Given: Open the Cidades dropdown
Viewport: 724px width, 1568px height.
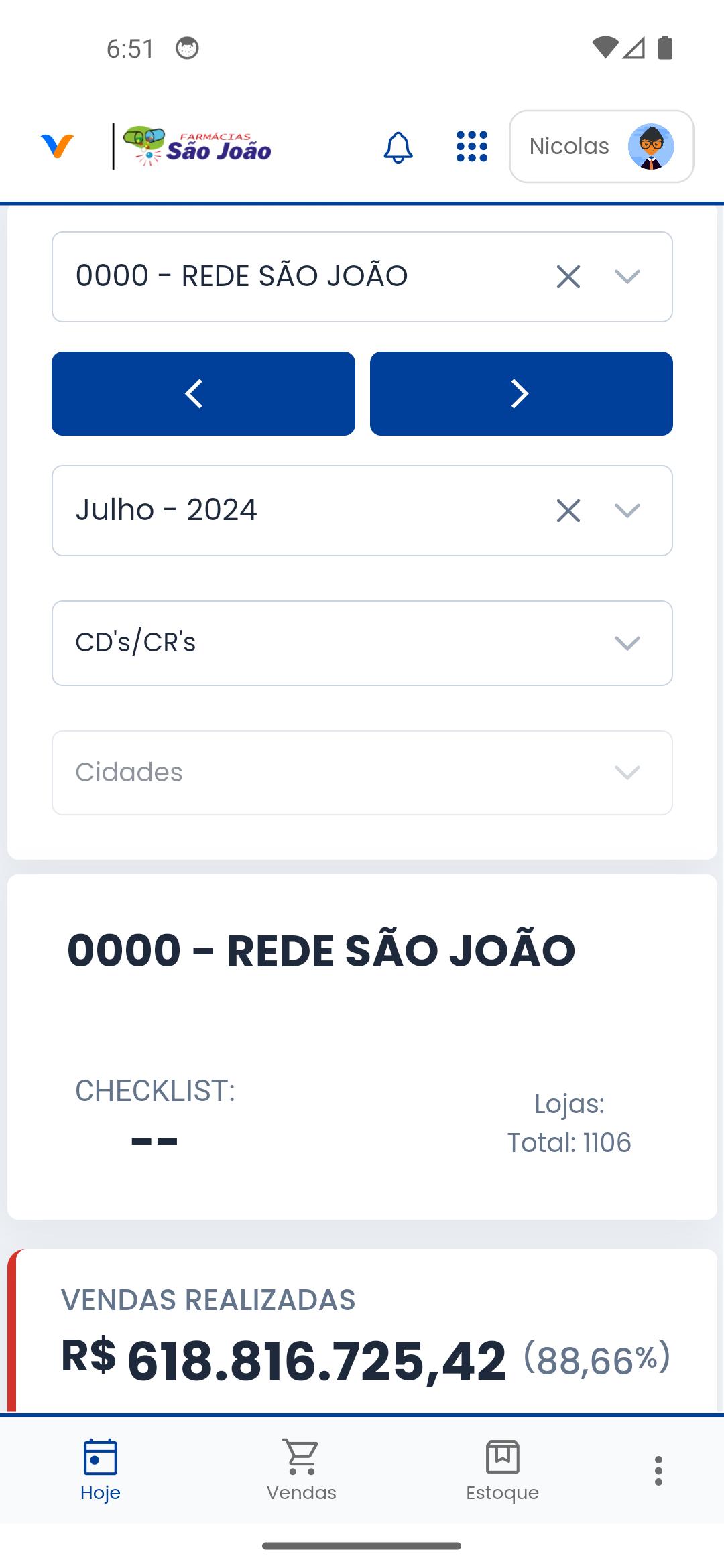Looking at the screenshot, I should coord(362,773).
